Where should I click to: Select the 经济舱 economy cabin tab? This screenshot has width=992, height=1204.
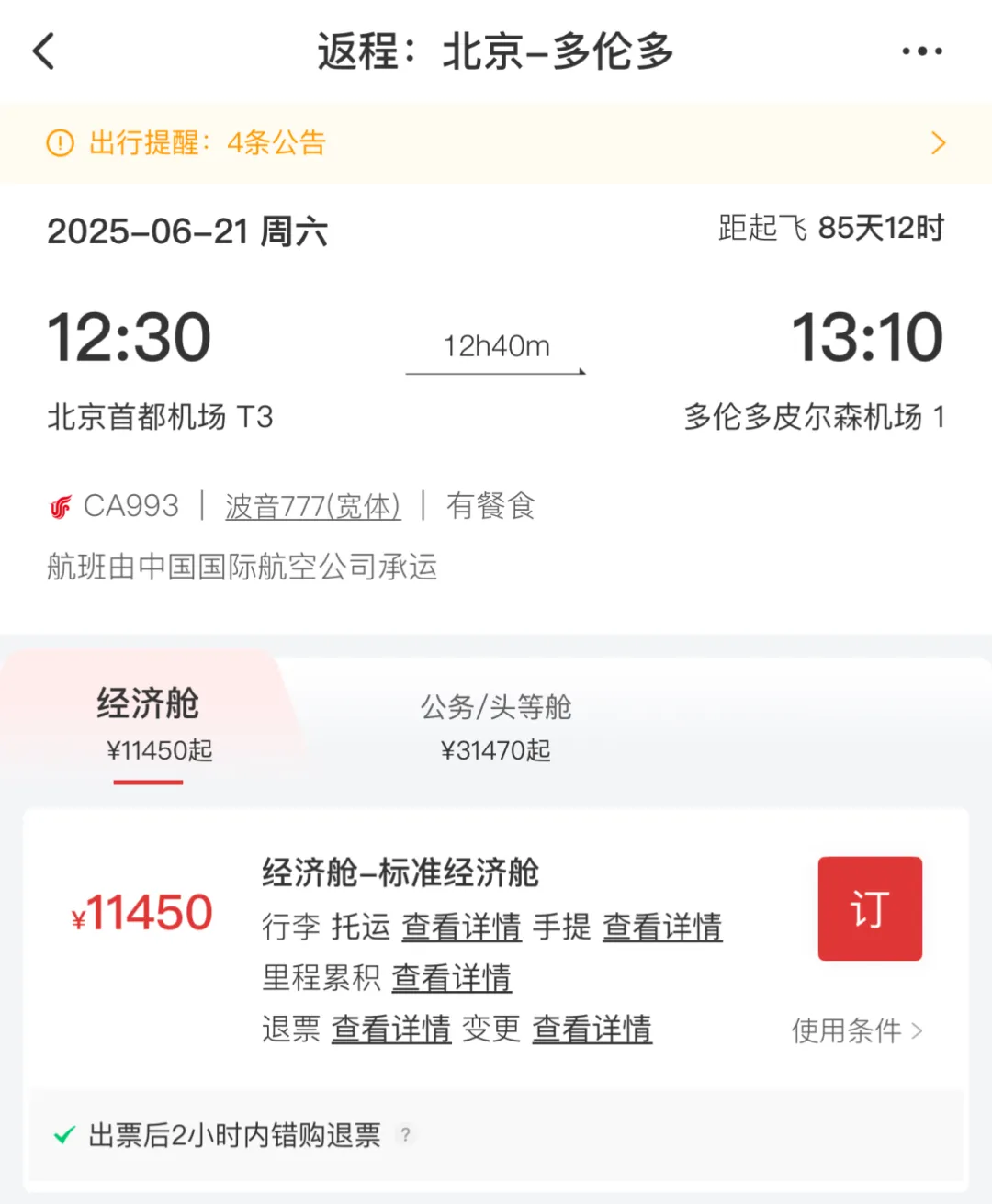click(147, 725)
